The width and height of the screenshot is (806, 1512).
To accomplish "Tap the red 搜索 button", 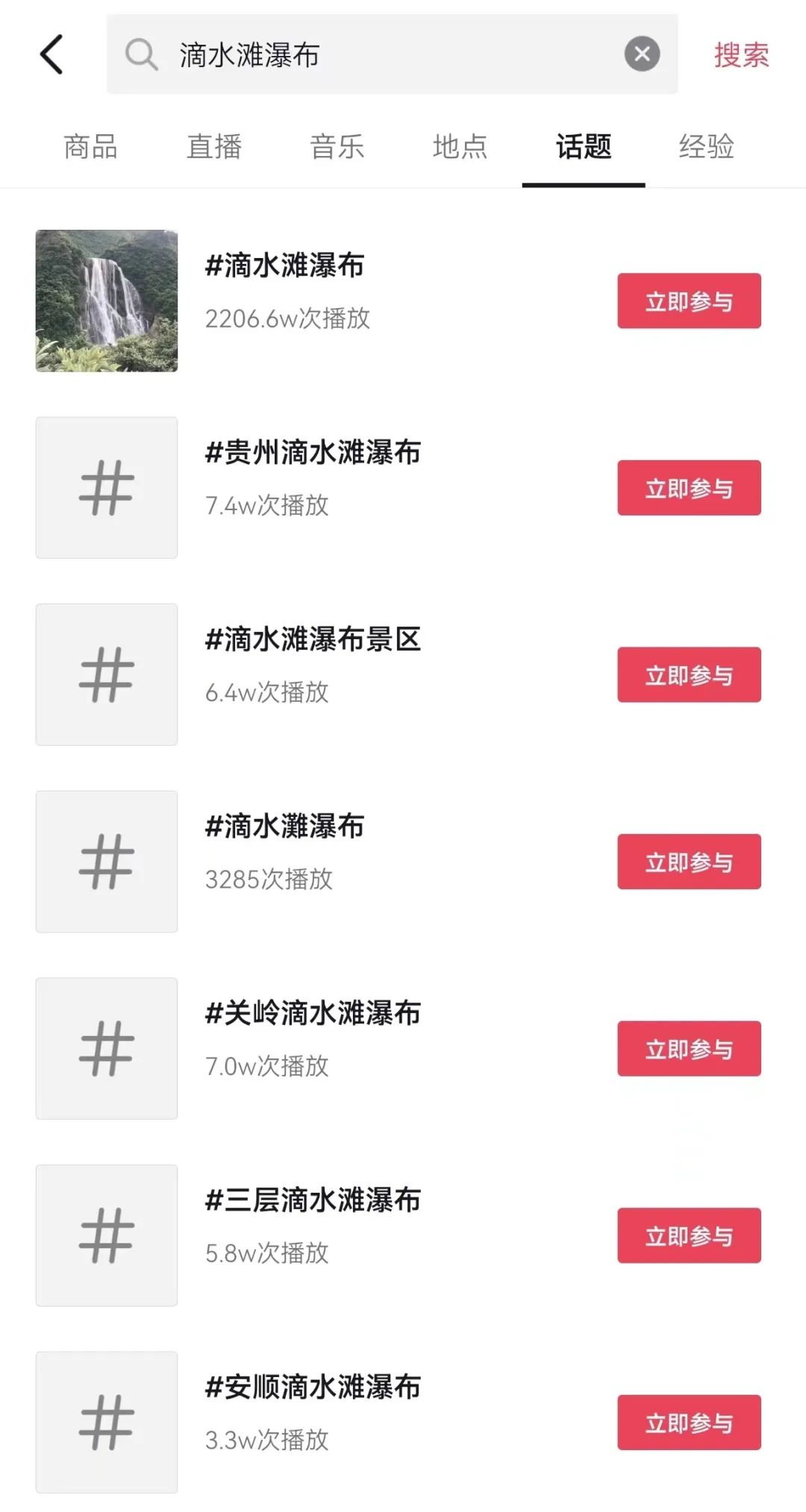I will click(x=740, y=54).
